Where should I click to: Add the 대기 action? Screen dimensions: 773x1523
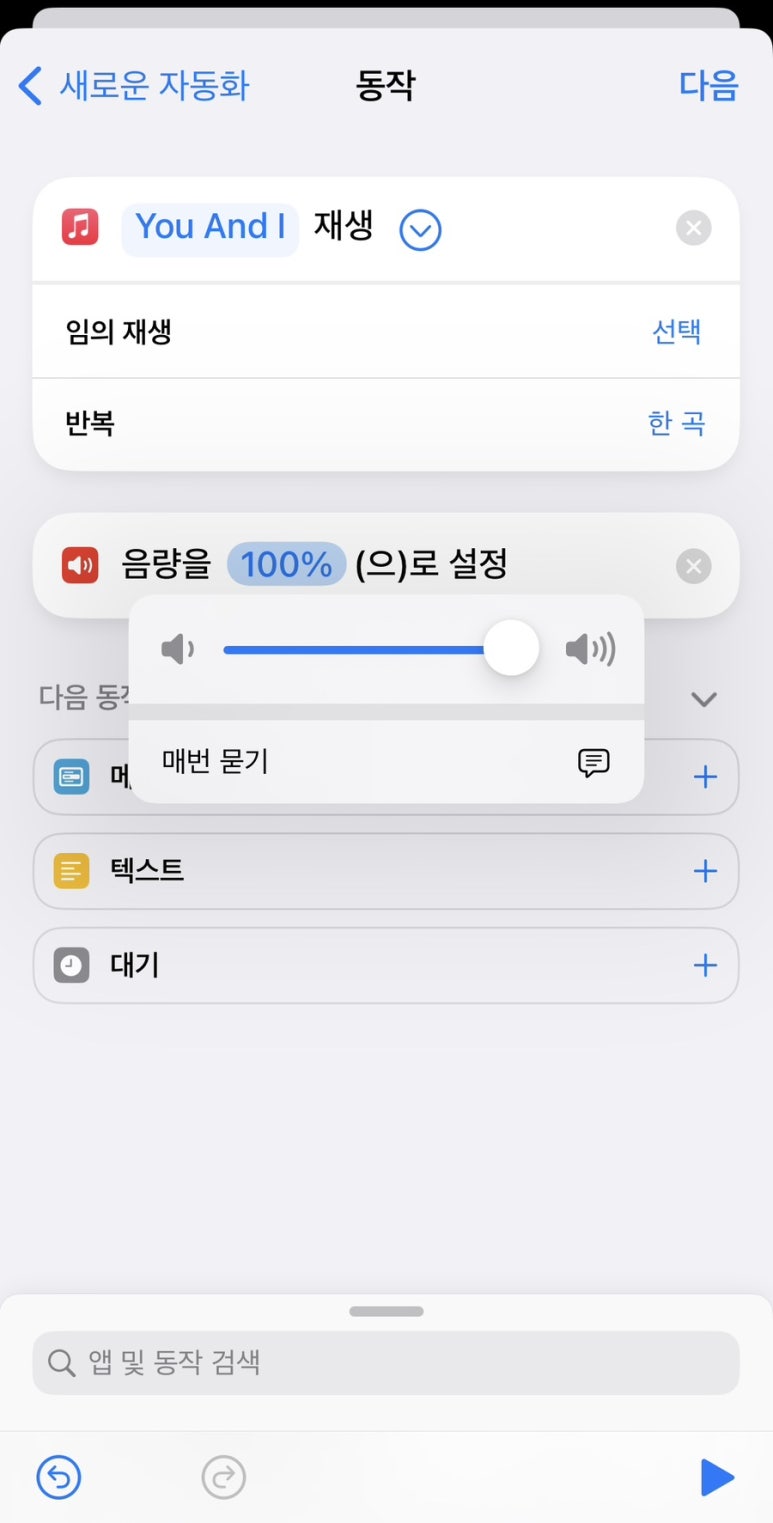705,965
